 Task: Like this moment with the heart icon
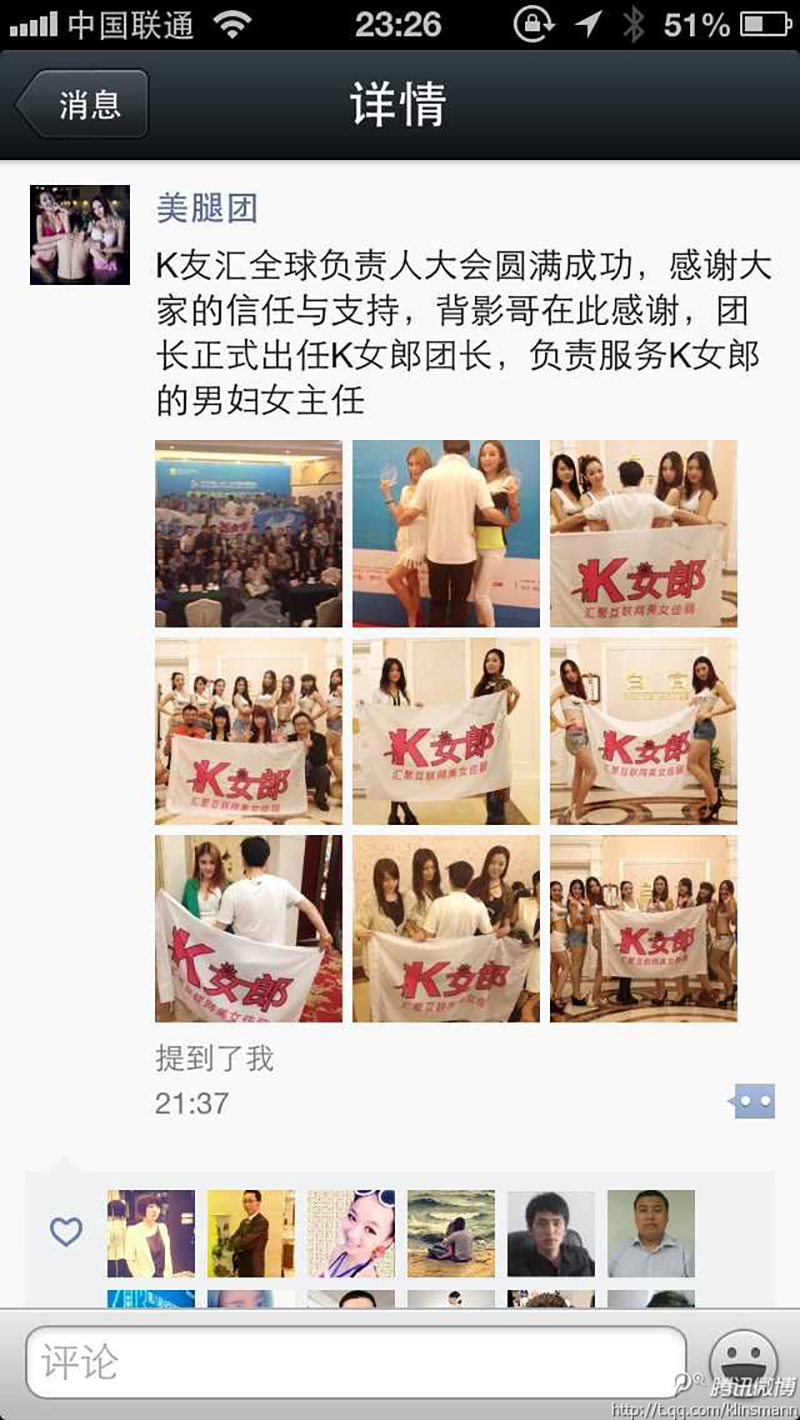tap(66, 1232)
